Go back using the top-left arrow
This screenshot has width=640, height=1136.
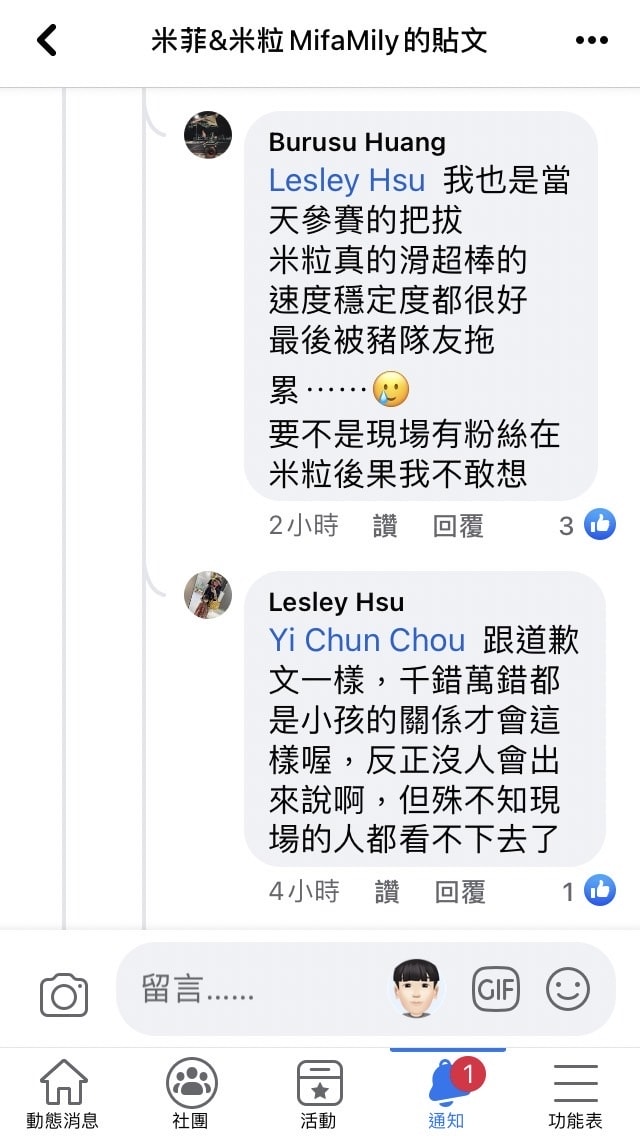click(x=46, y=40)
